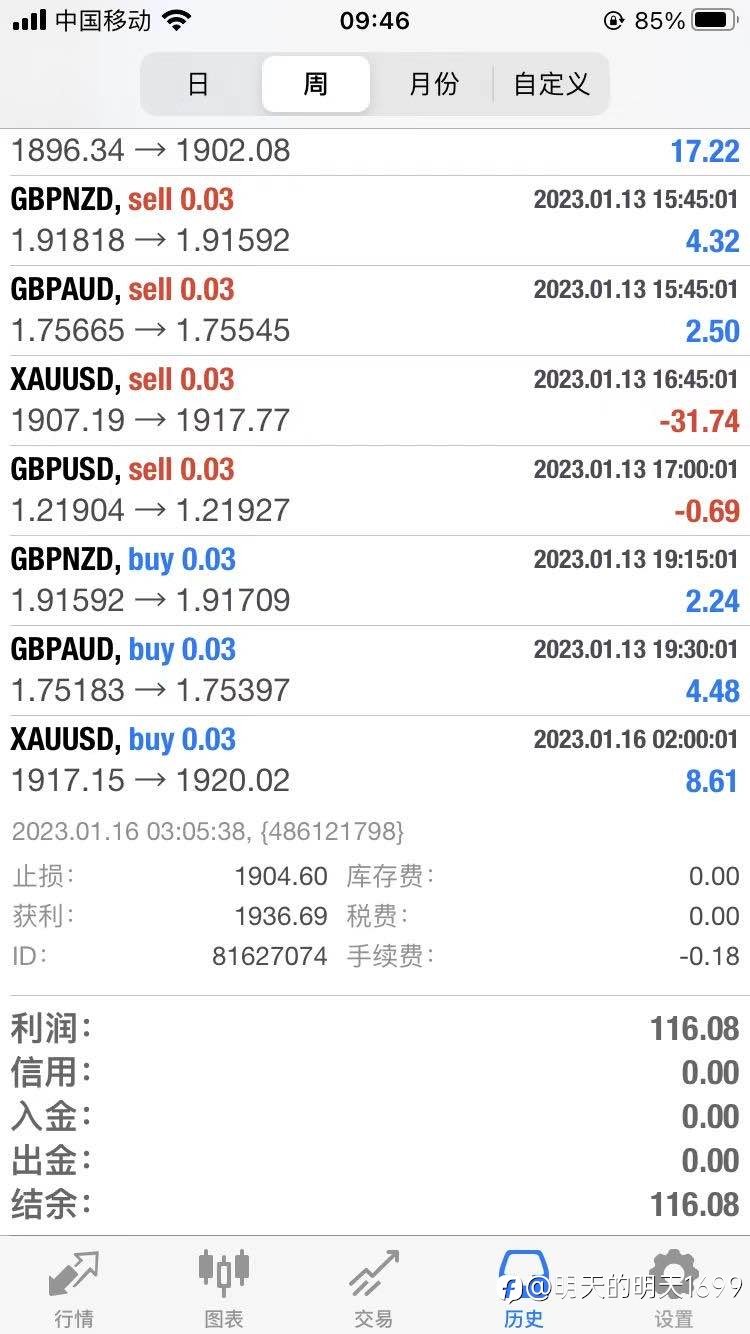Expand the GBPNZD buy trade at 19:15:01
Viewport: 750px width, 1334px height.
pyautogui.click(x=375, y=581)
